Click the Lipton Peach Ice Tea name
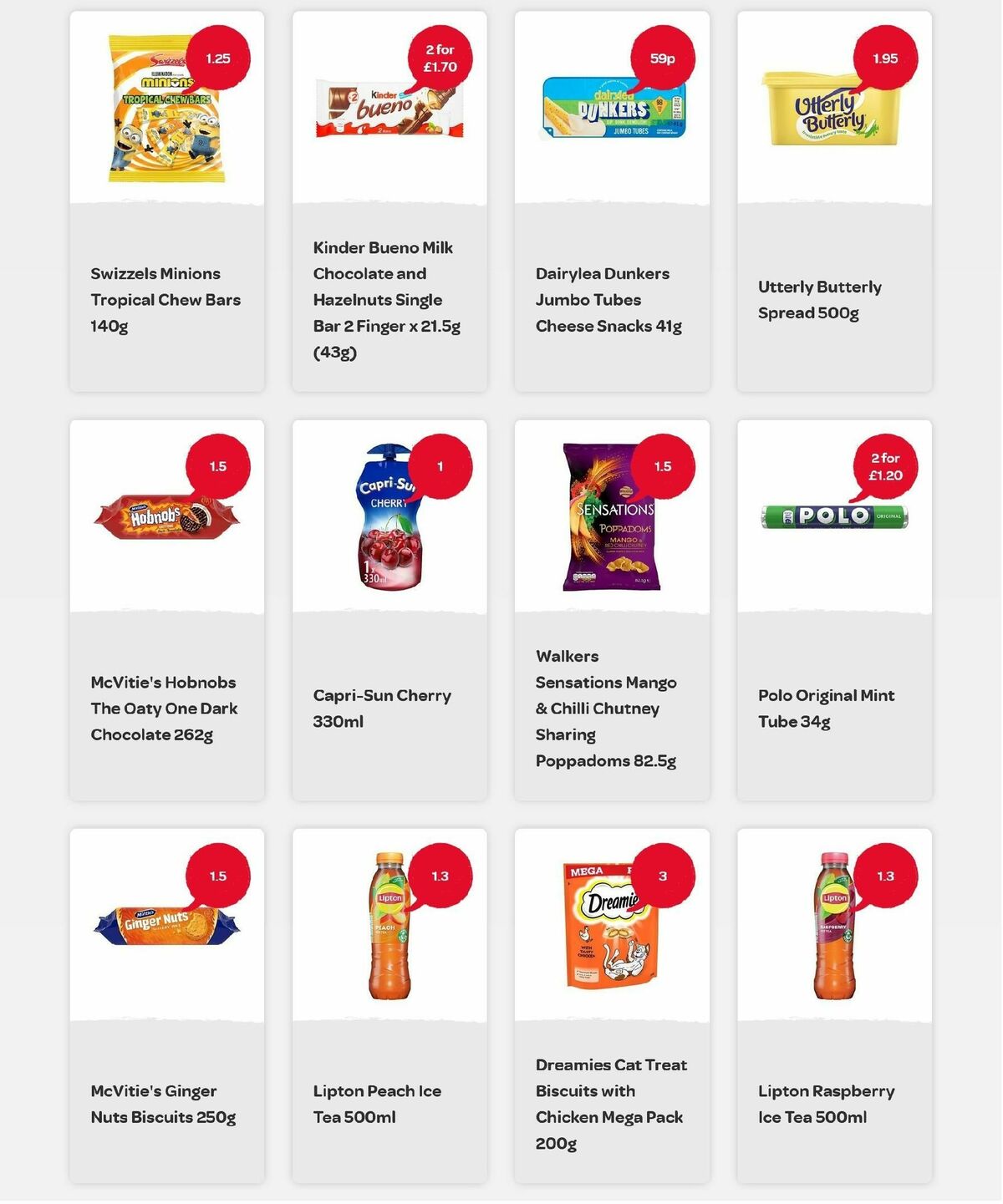 tap(378, 1103)
